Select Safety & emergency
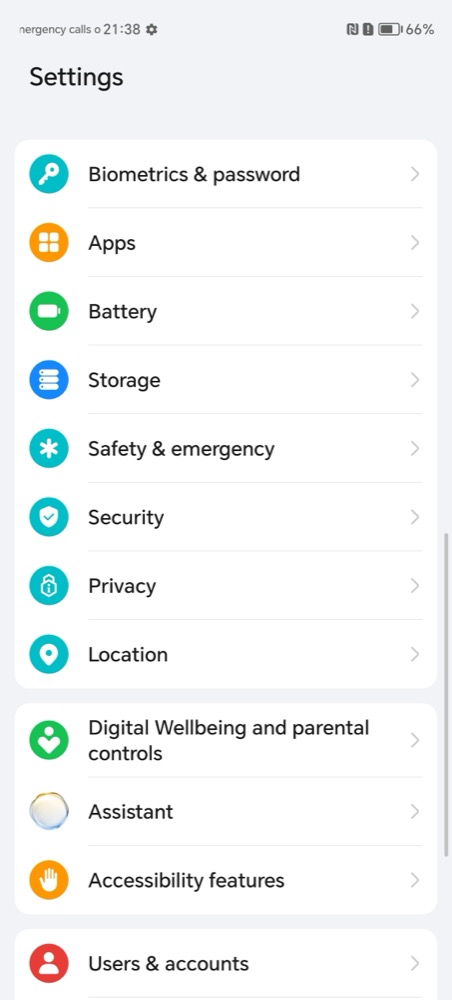Screen dimensions: 452x1000 coord(226,448)
